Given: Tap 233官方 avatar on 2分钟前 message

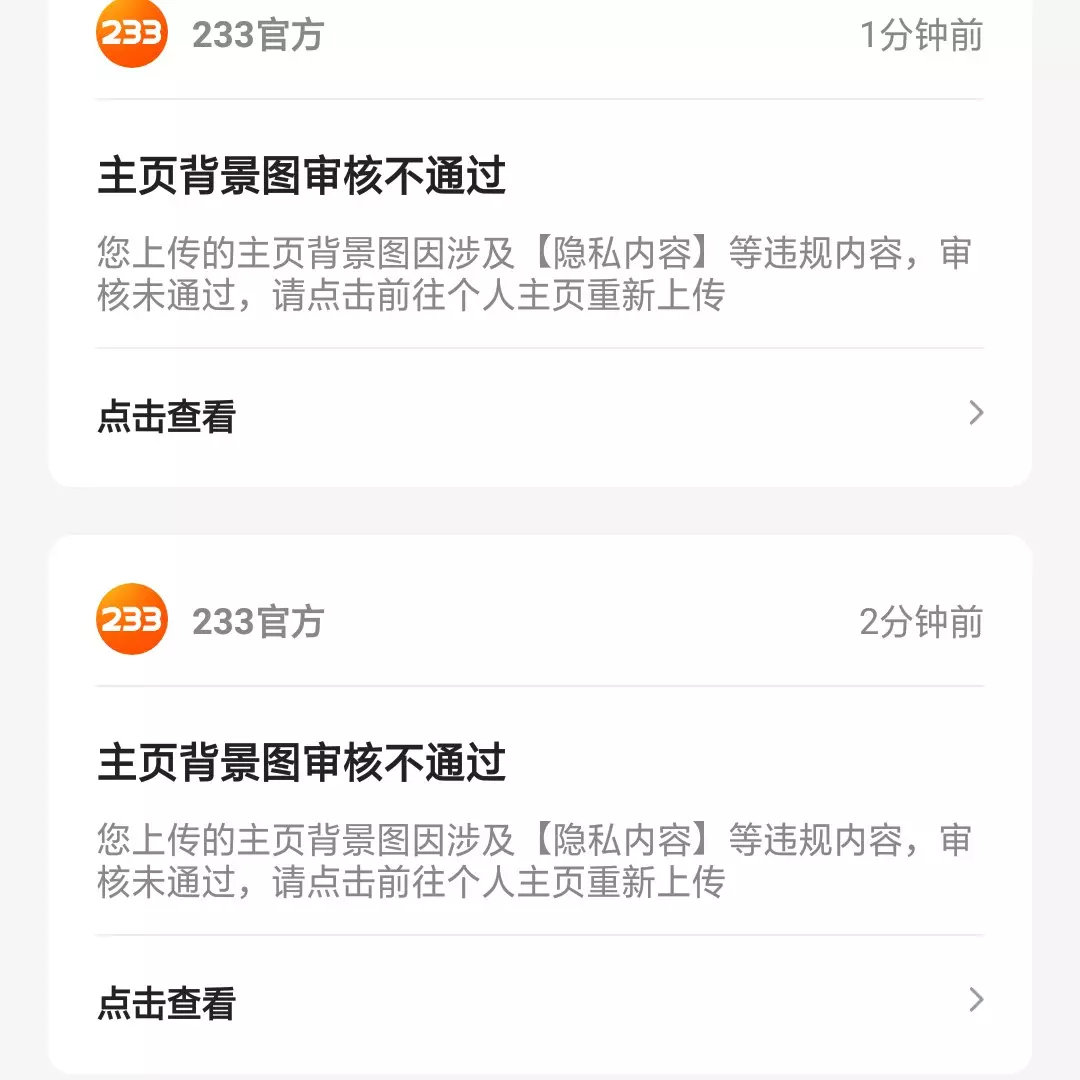Looking at the screenshot, I should click(131, 620).
